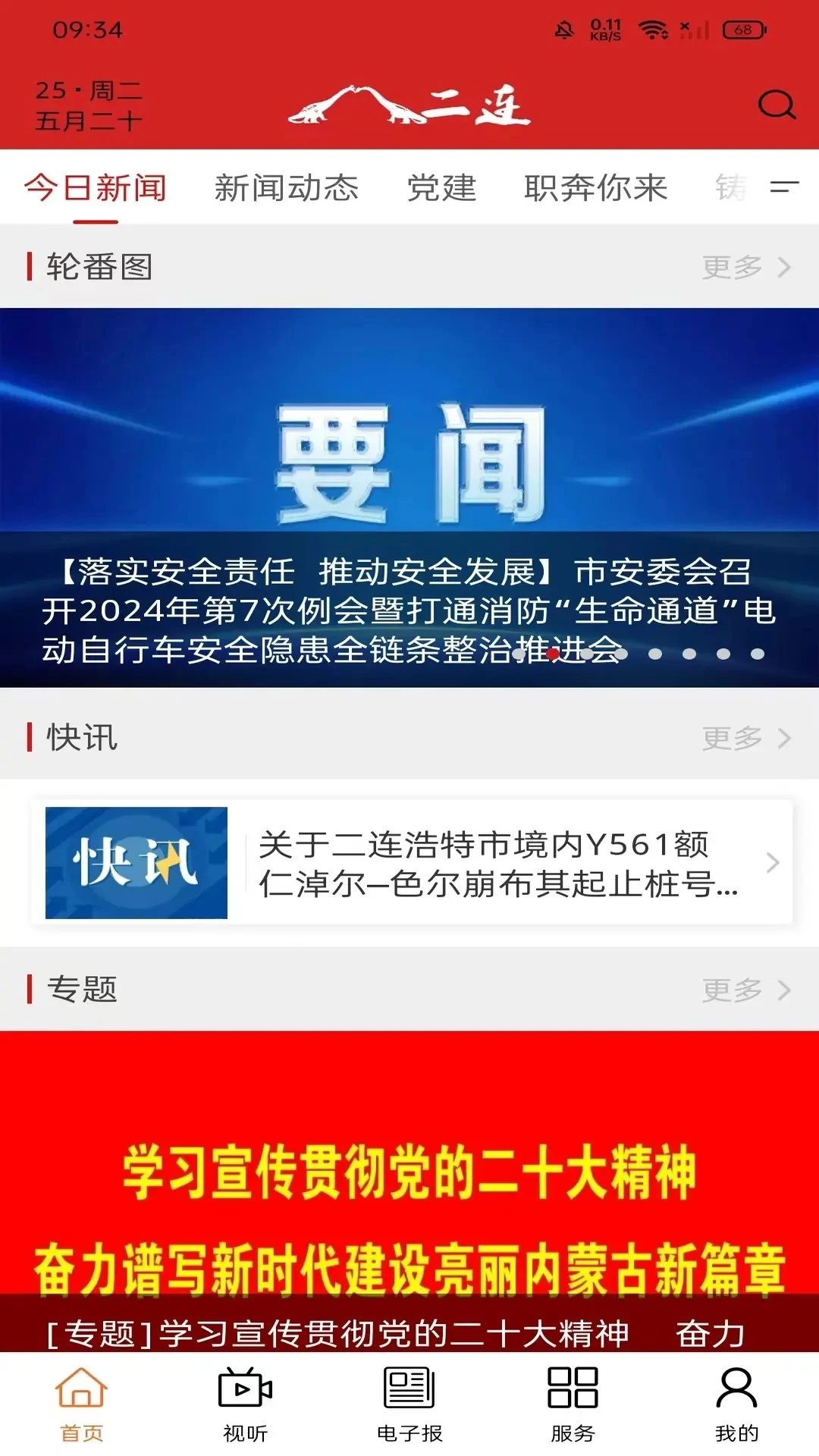The image size is (819, 1456).
Task: Select the 职奔你来 channel
Action: click(x=596, y=188)
